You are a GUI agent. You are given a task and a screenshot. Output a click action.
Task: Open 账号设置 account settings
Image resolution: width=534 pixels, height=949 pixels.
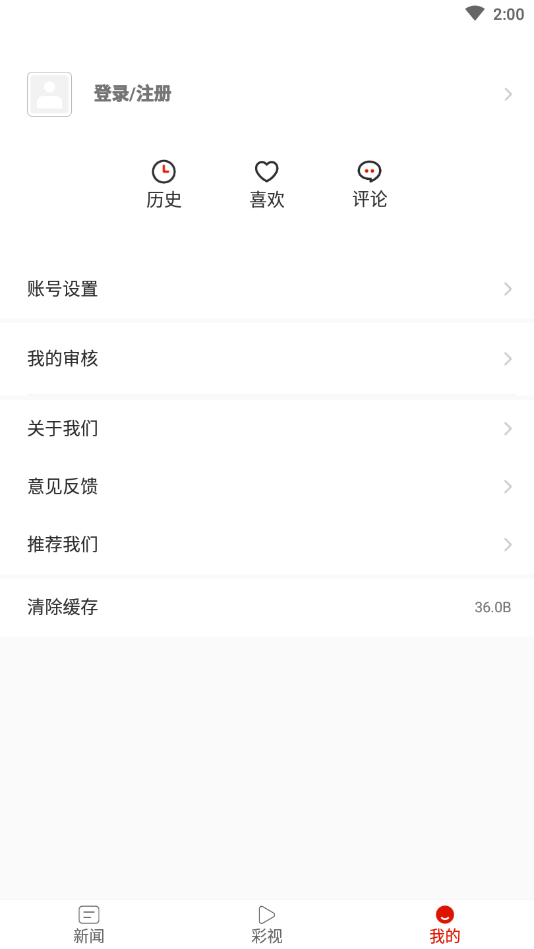pos(267,289)
